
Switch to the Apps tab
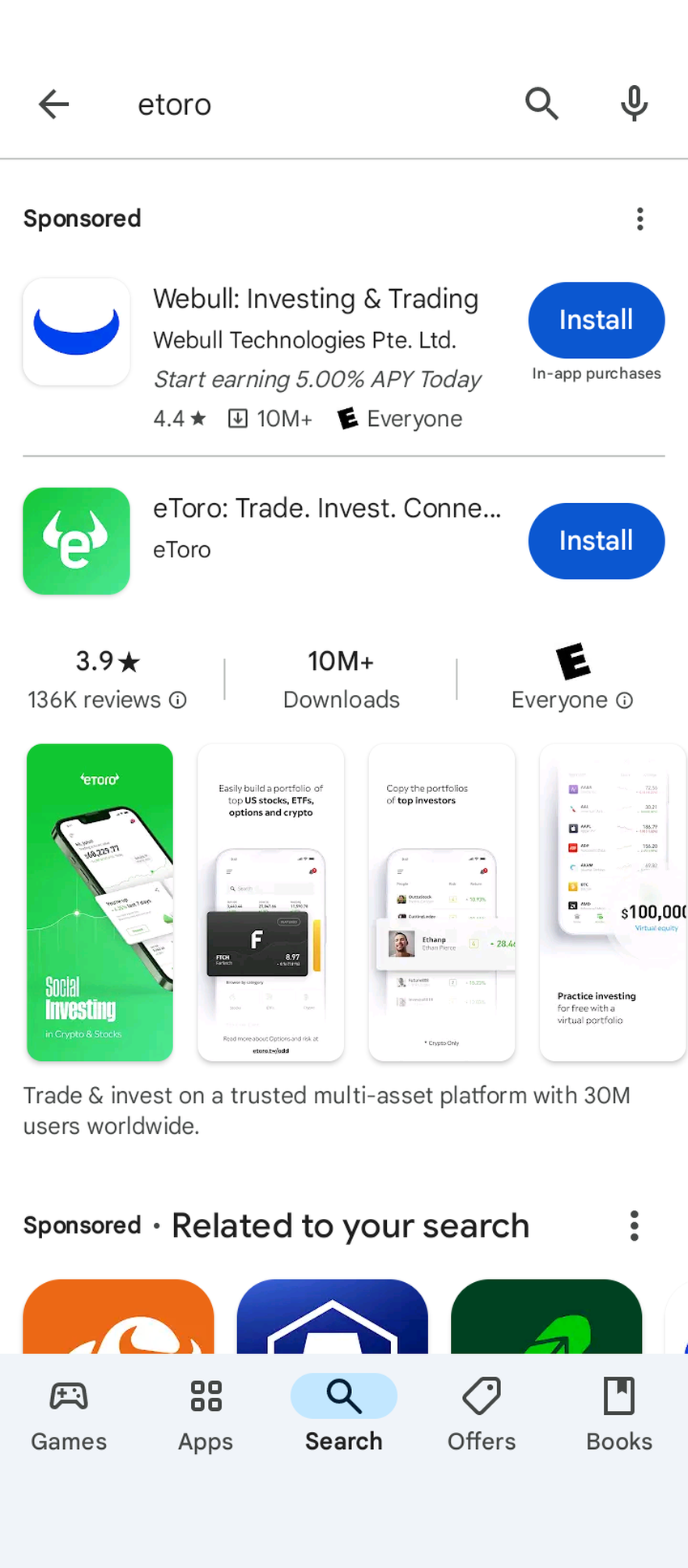tap(206, 1414)
